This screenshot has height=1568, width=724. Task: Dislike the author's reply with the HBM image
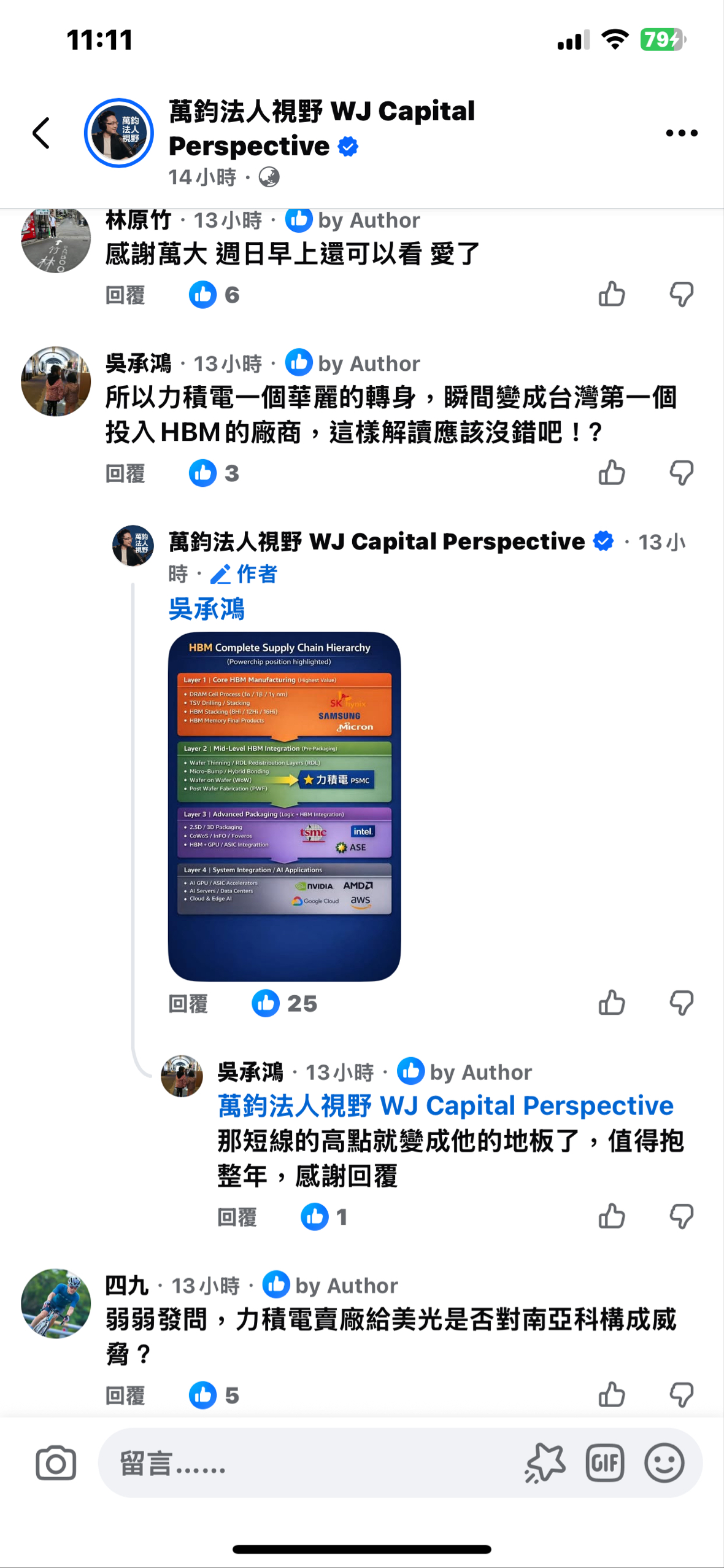[x=681, y=1003]
